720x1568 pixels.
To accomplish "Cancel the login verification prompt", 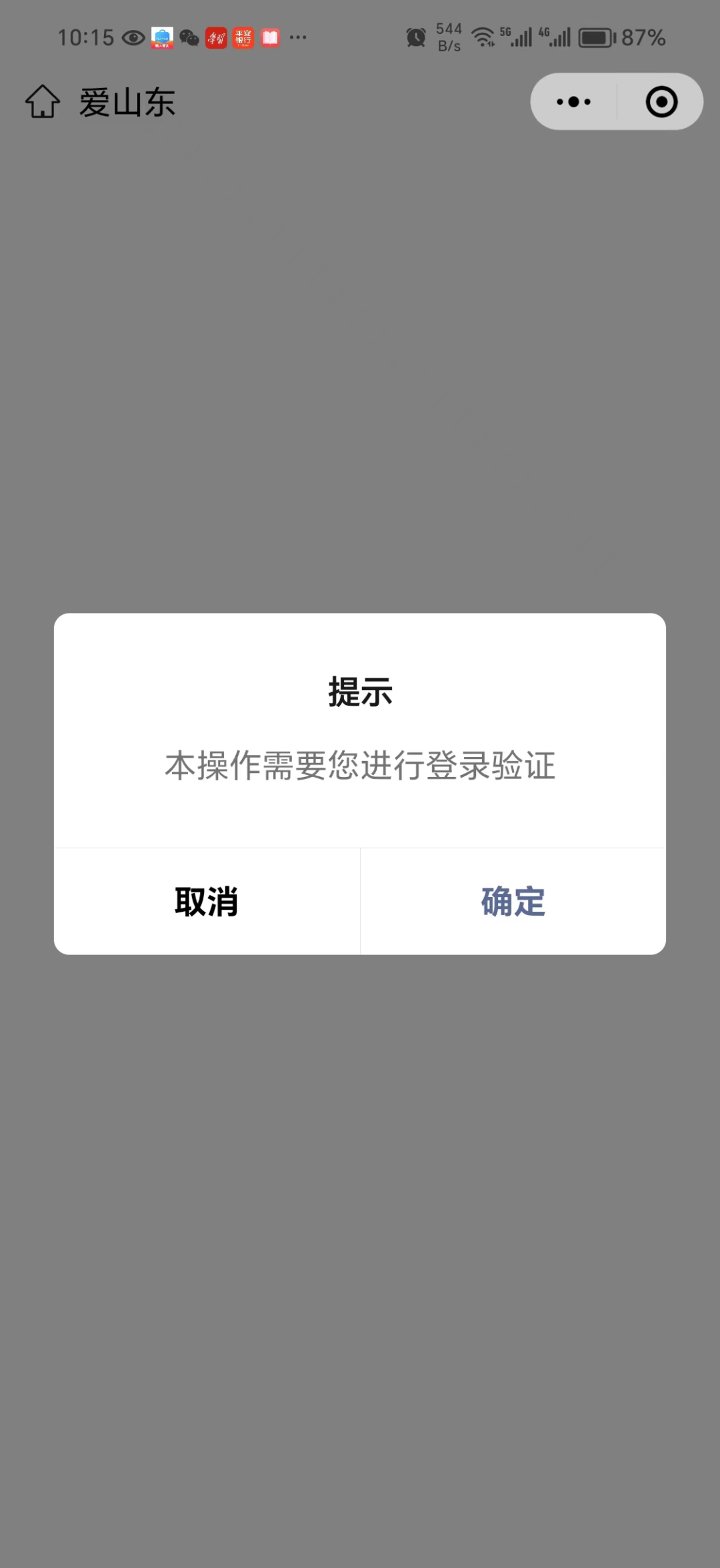I will point(207,901).
